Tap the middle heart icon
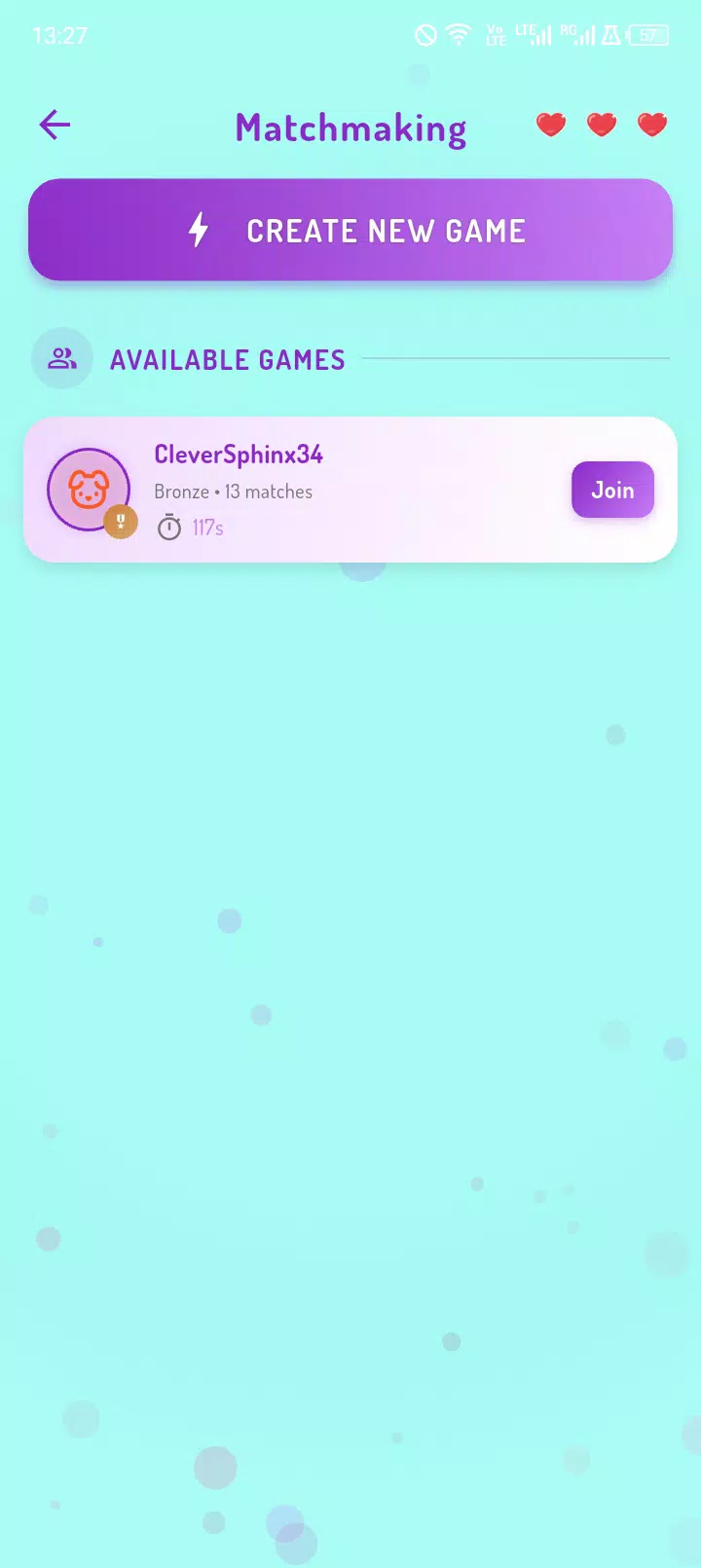 point(602,125)
